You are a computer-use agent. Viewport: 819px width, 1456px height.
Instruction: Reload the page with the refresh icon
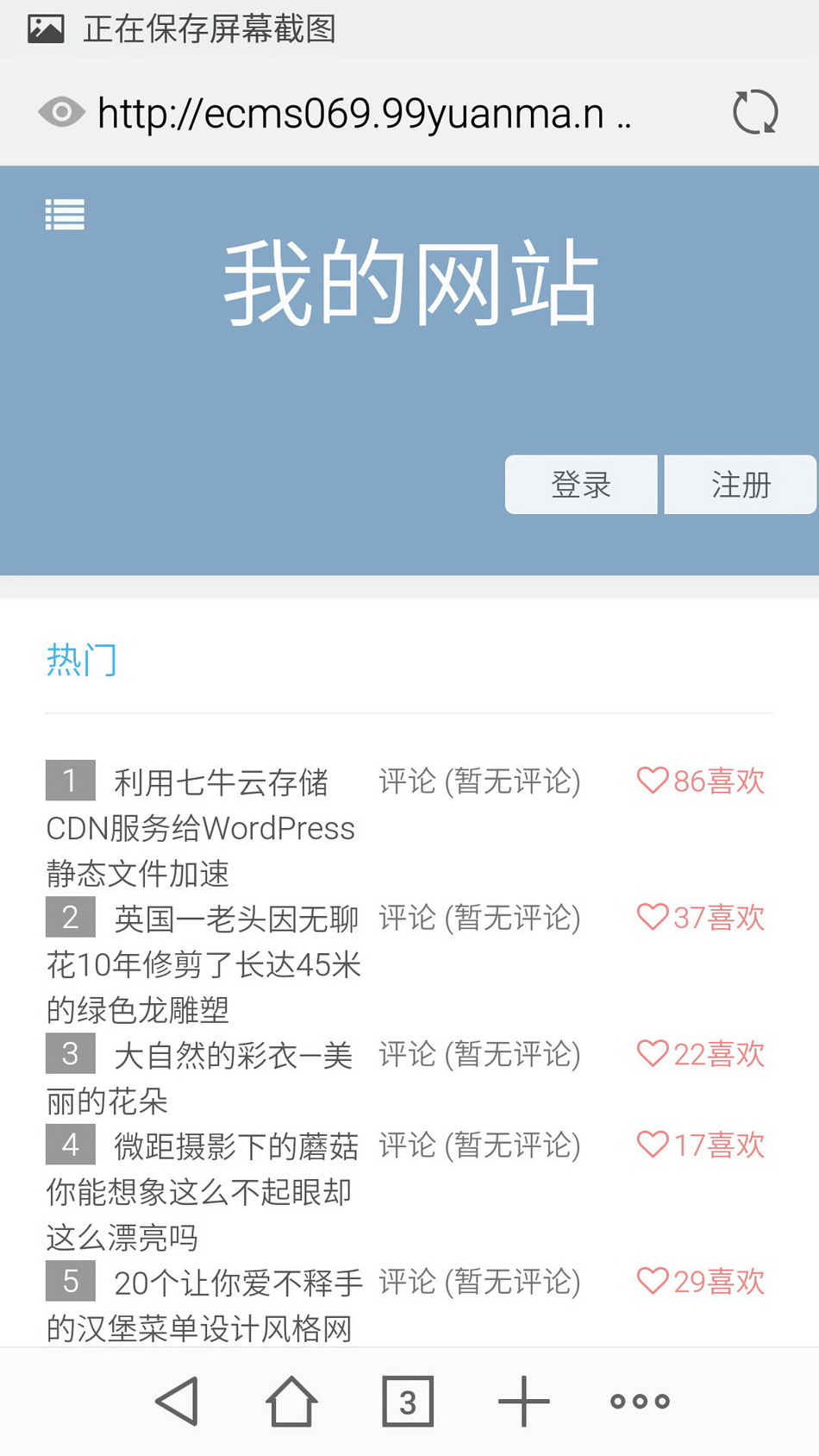pyautogui.click(x=755, y=112)
